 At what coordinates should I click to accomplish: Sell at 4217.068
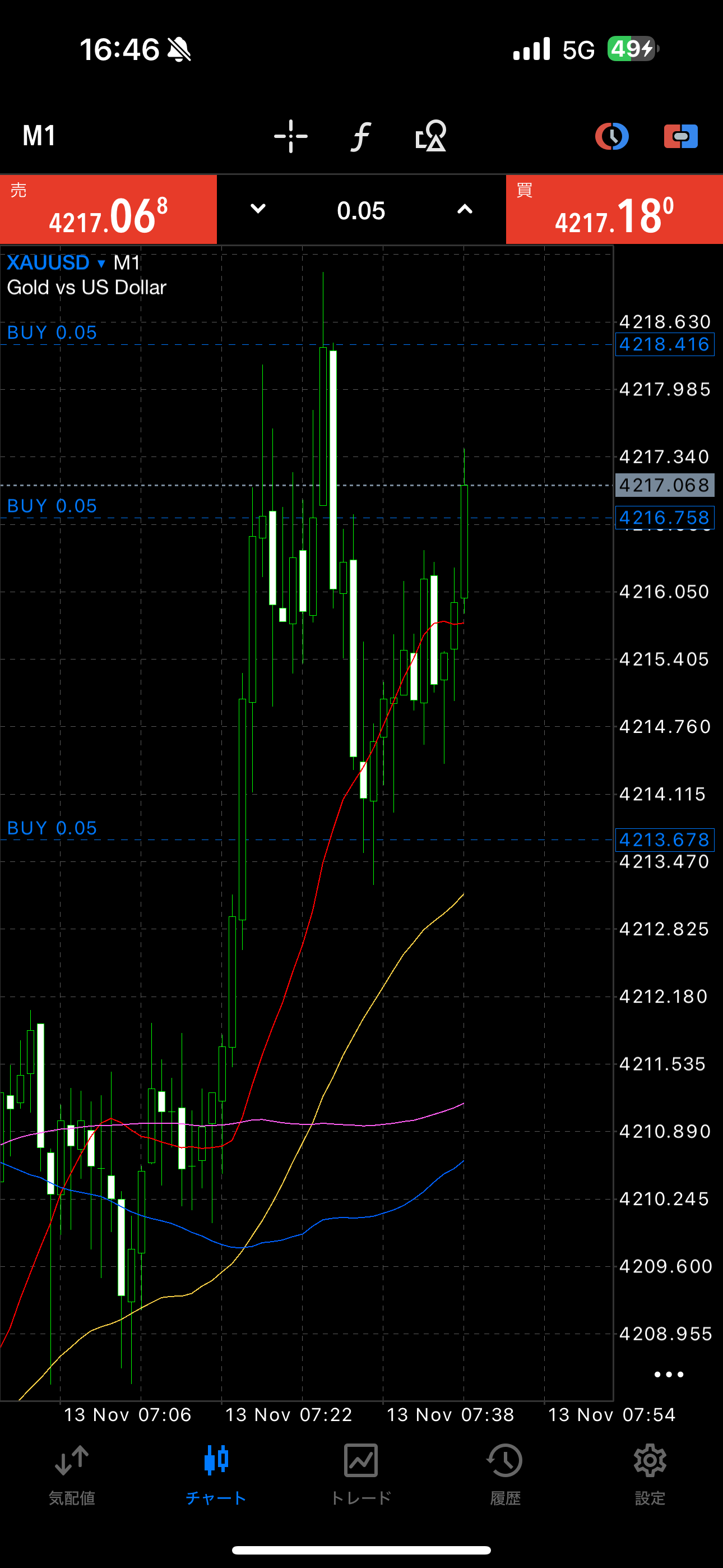click(108, 210)
